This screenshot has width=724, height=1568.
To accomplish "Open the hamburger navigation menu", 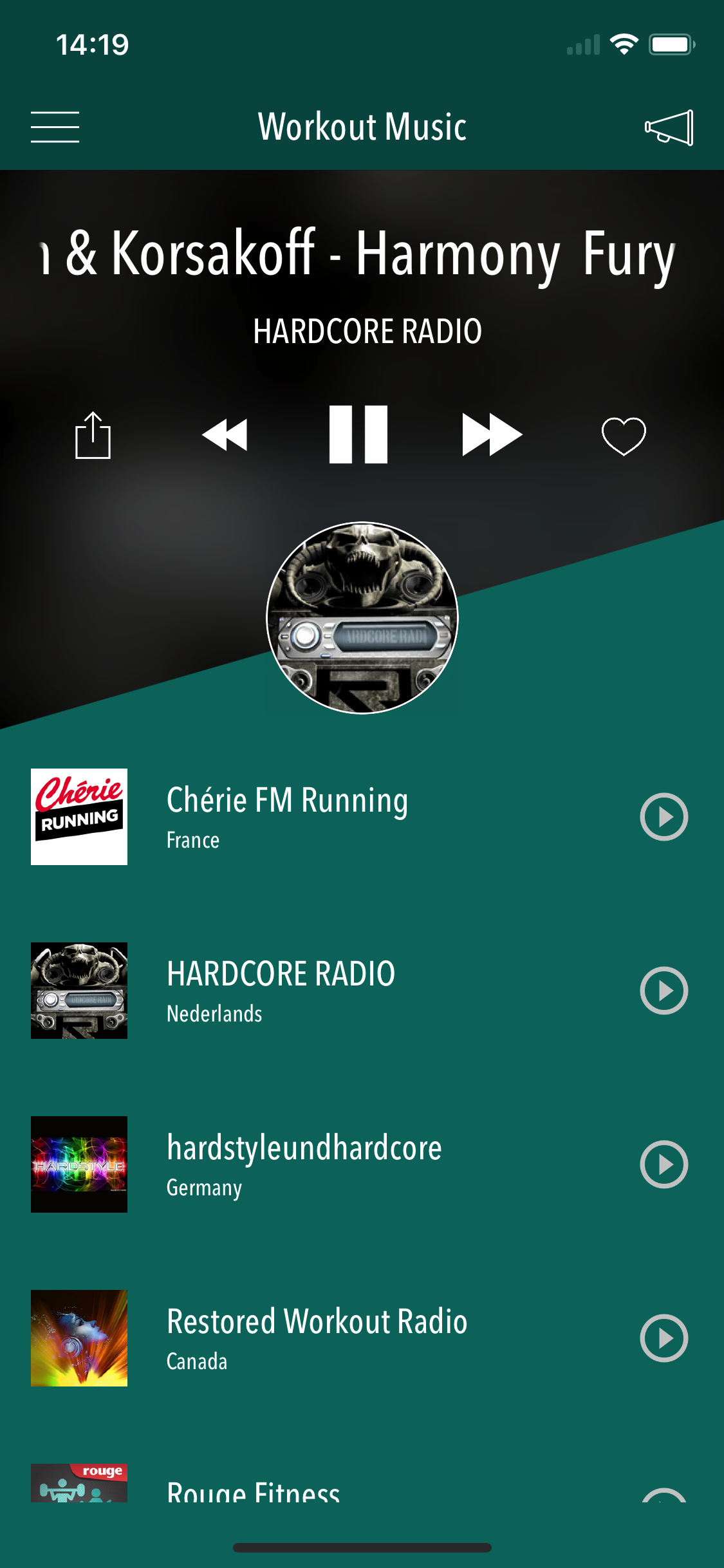I will pos(55,127).
